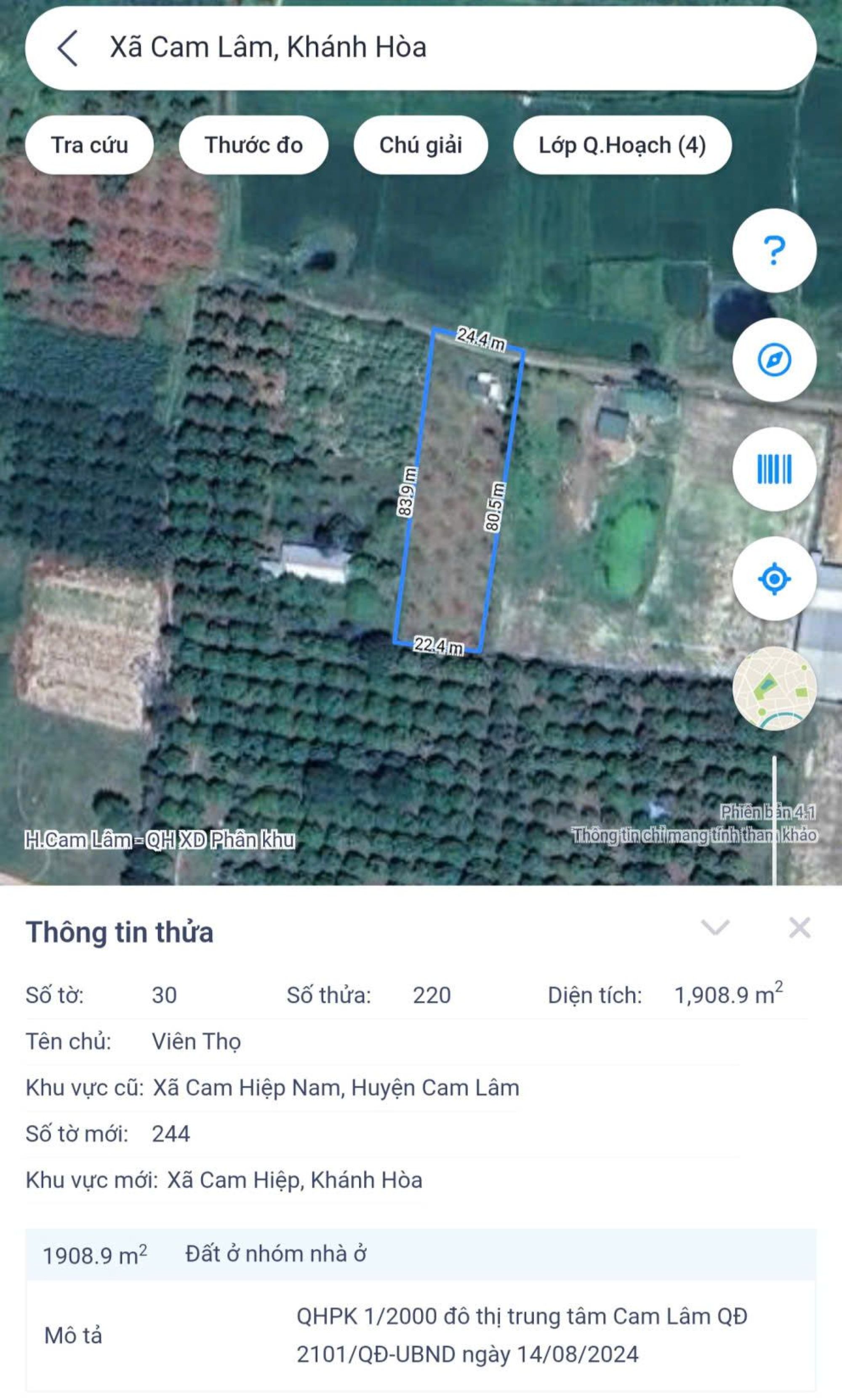Screen dimensions: 842x1400
Task: Switch map type via the map thumbnail
Action: (x=774, y=688)
